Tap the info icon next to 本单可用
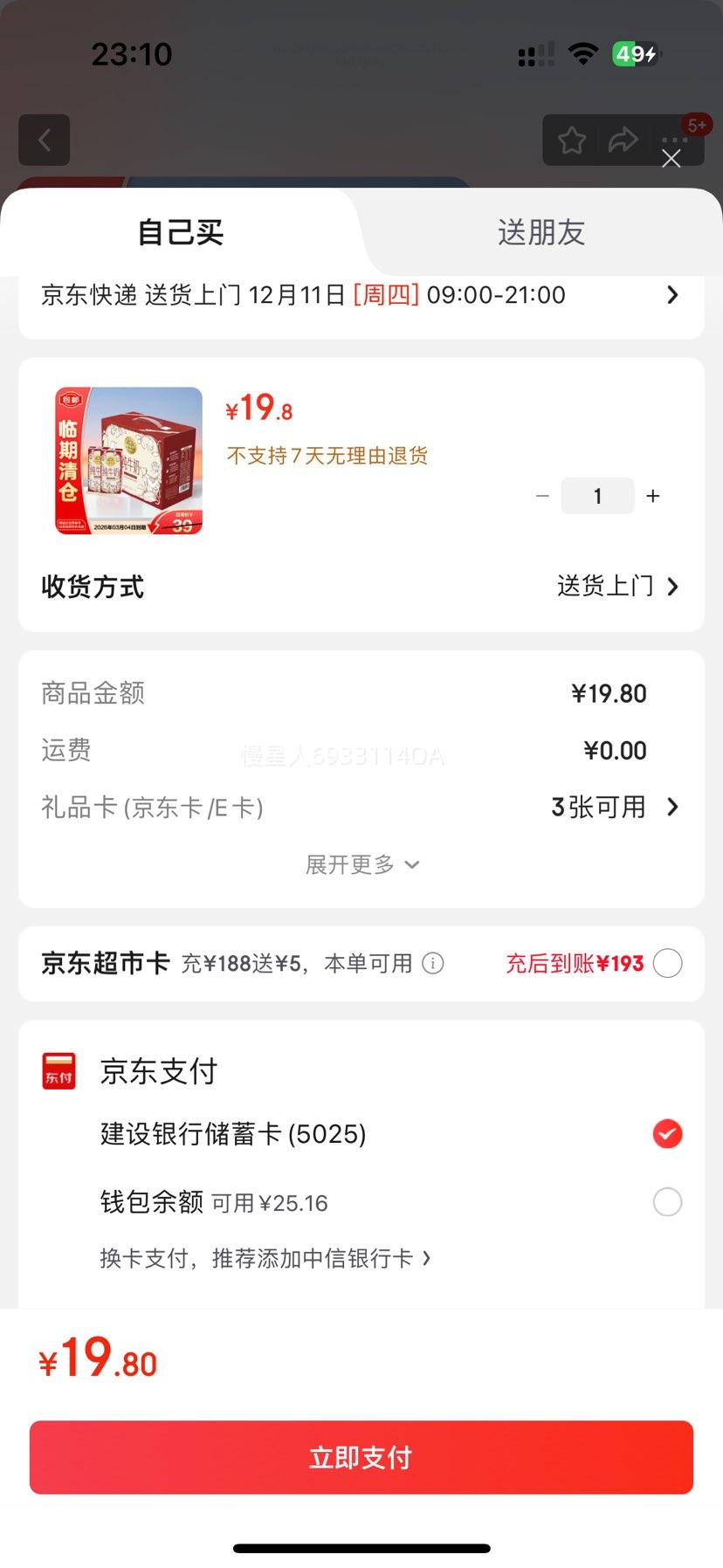The image size is (723, 1568). [431, 963]
